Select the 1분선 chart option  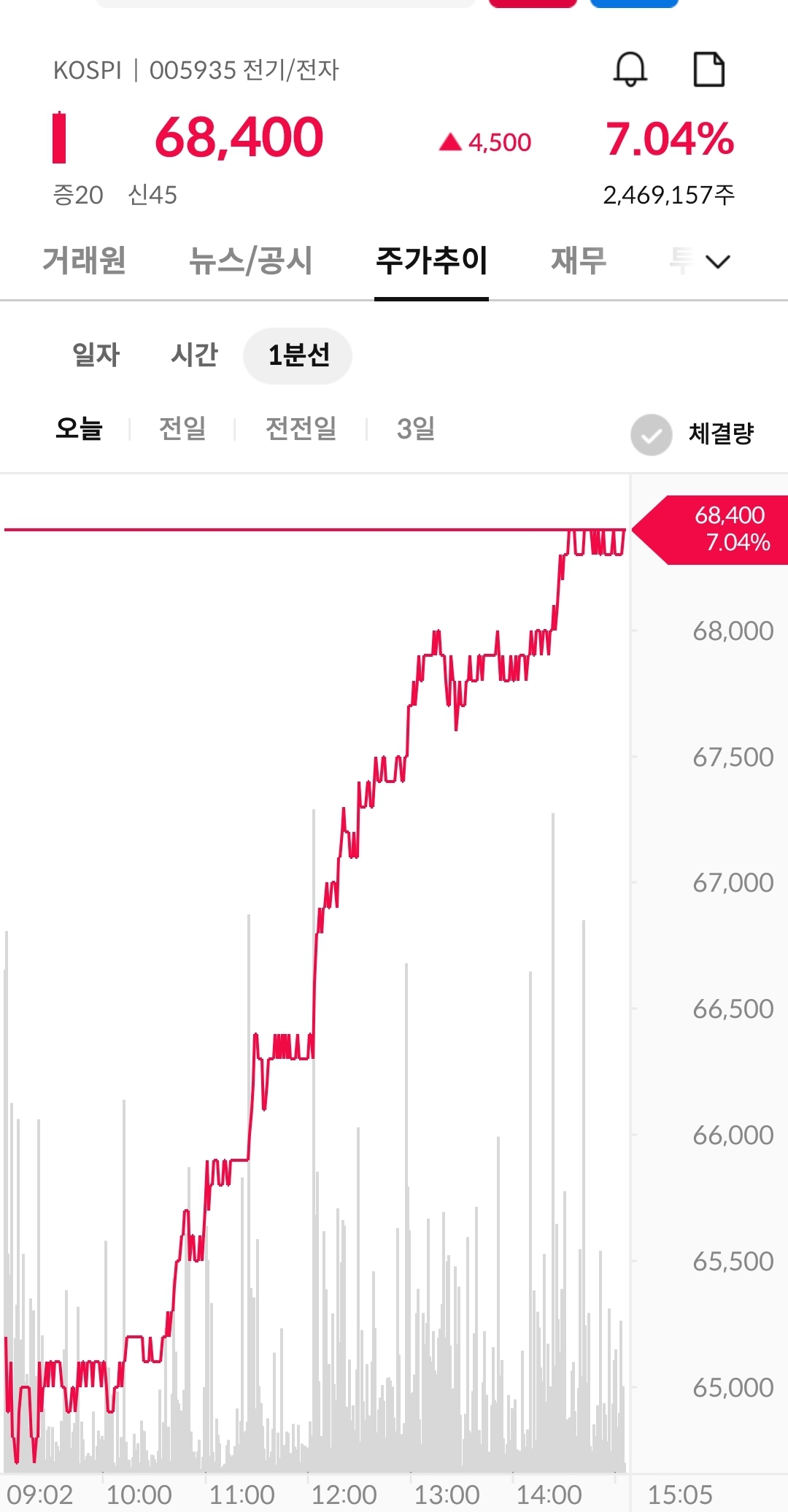298,355
